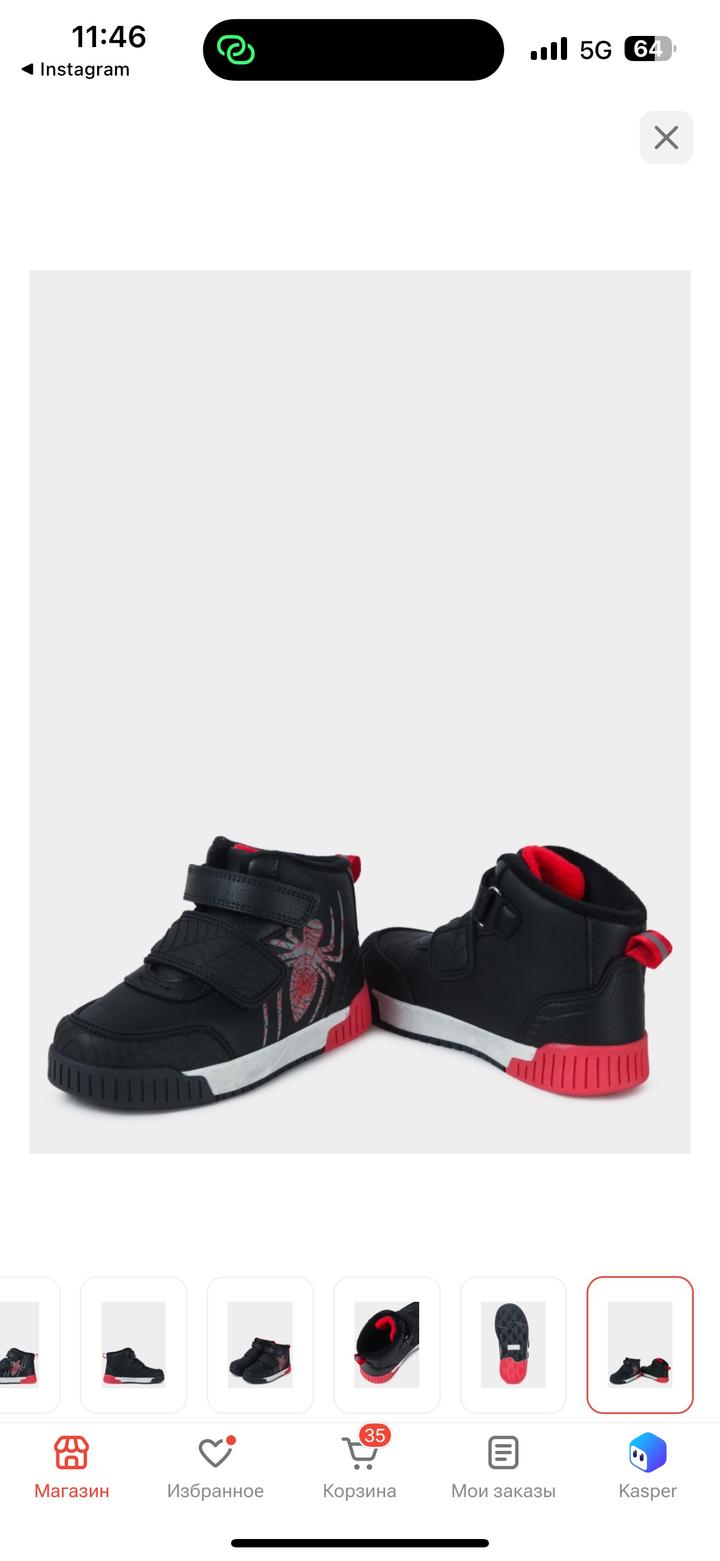Select the top-down view thumbnail with red lining
Image resolution: width=720 pixels, height=1561 pixels.
point(386,1344)
